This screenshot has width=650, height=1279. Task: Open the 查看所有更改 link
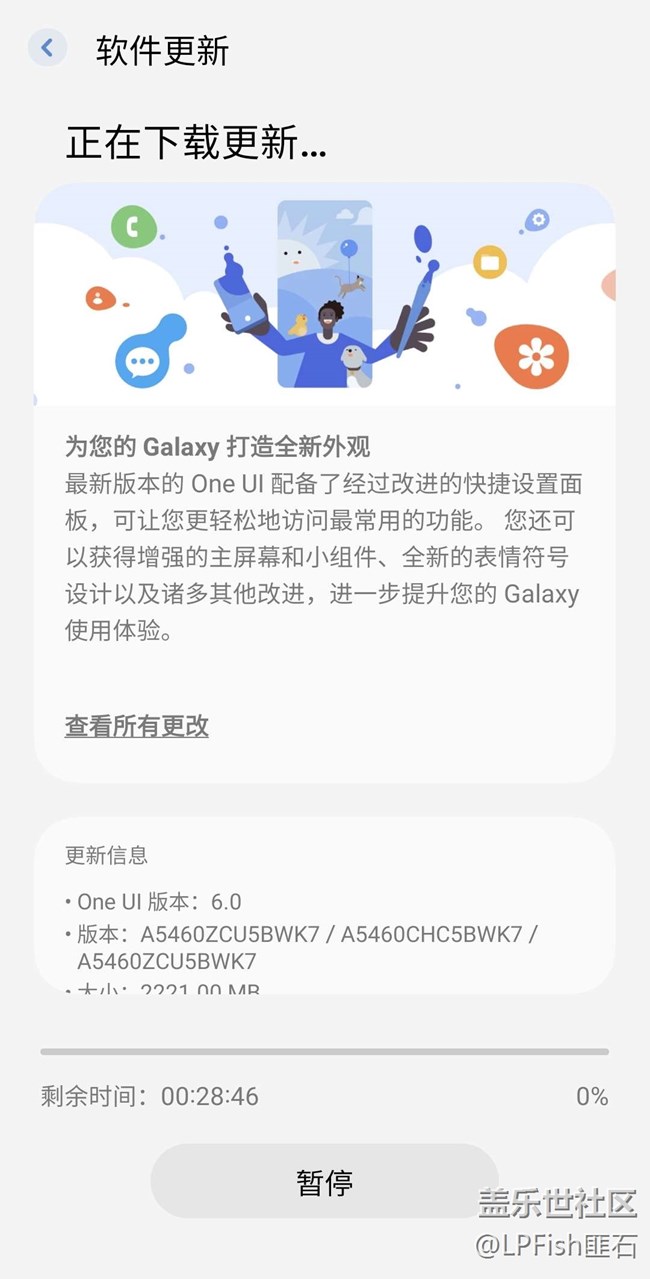point(137,726)
